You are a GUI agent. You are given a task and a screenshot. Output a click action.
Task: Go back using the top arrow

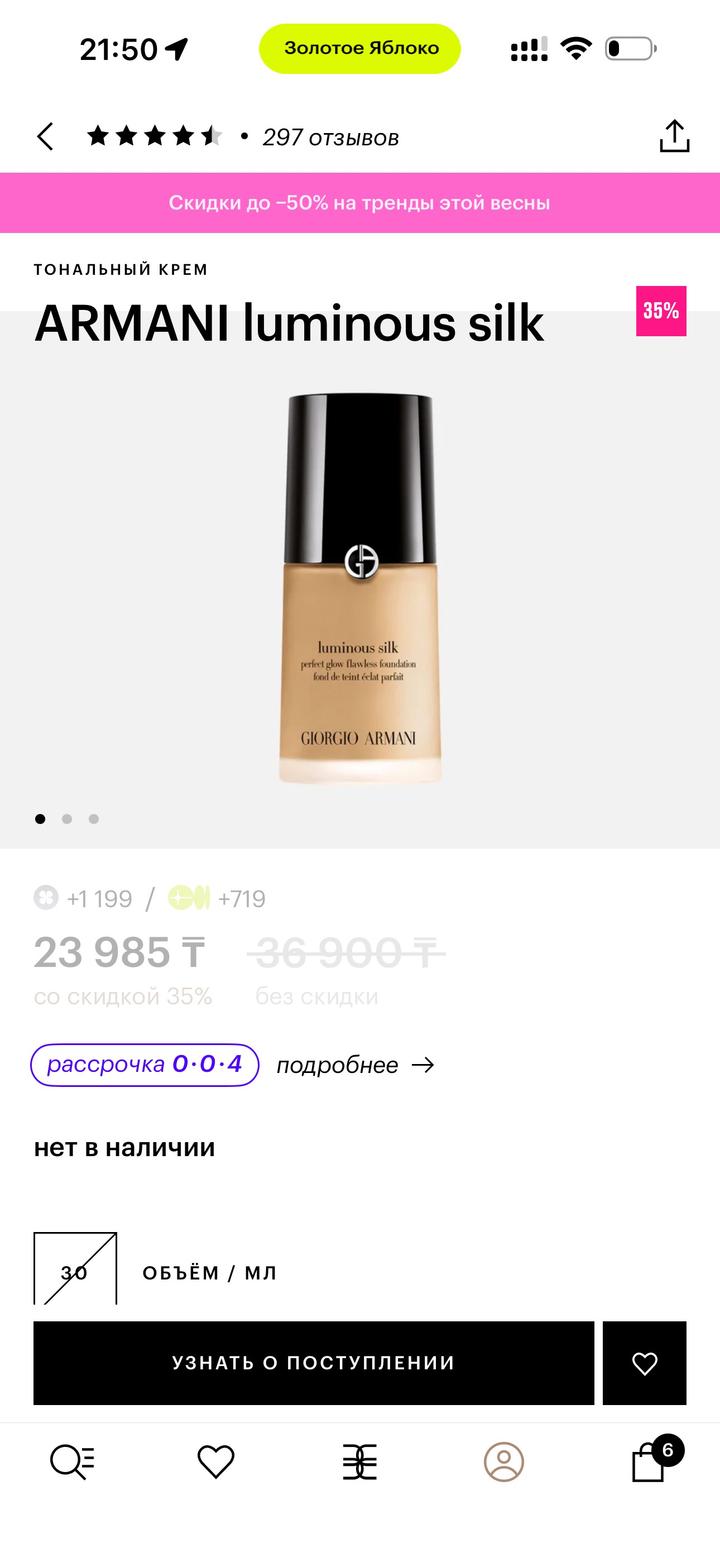(45, 137)
